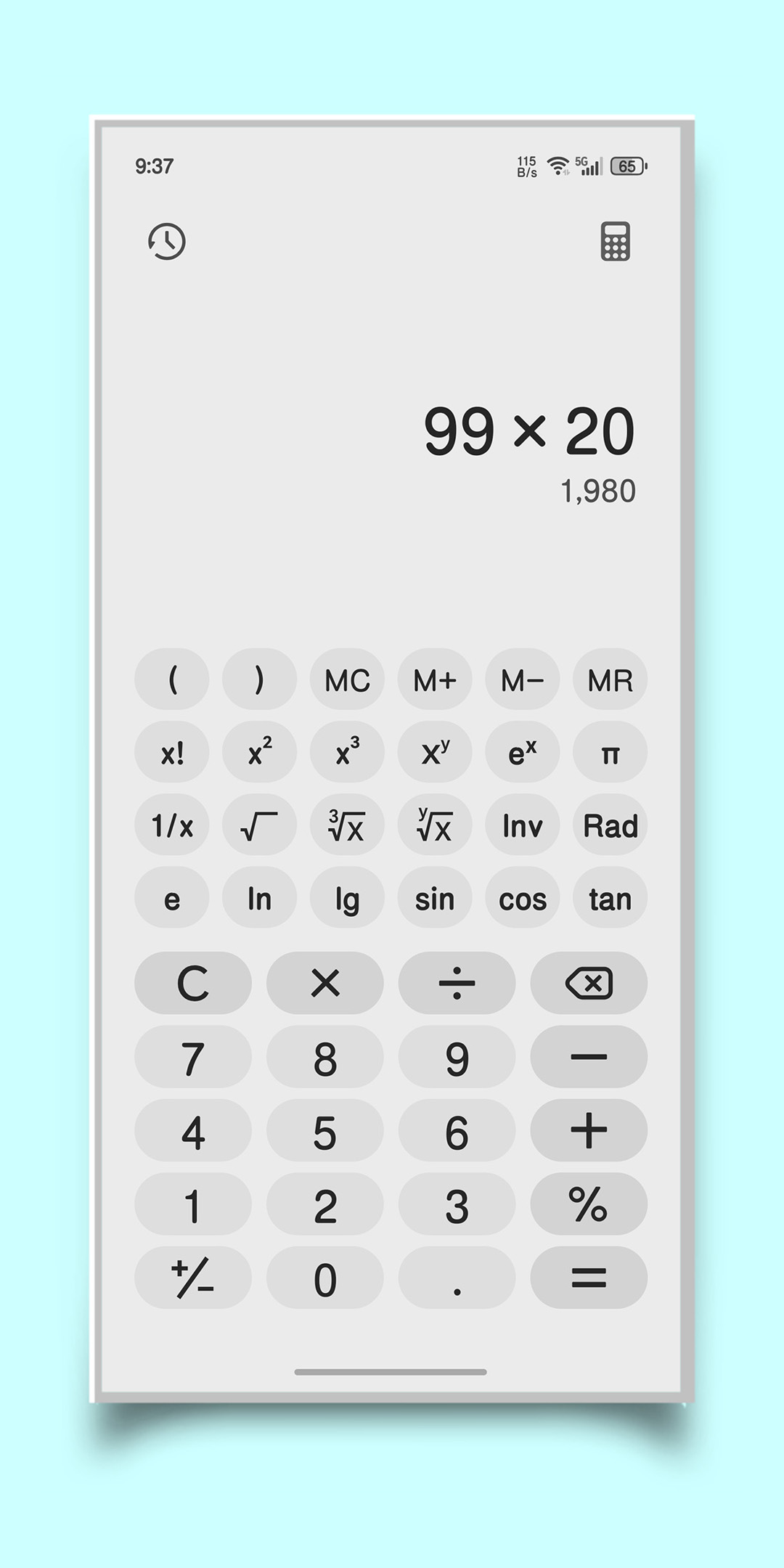This screenshot has width=784, height=1568.
Task: Insert the constant π
Action: point(610,753)
